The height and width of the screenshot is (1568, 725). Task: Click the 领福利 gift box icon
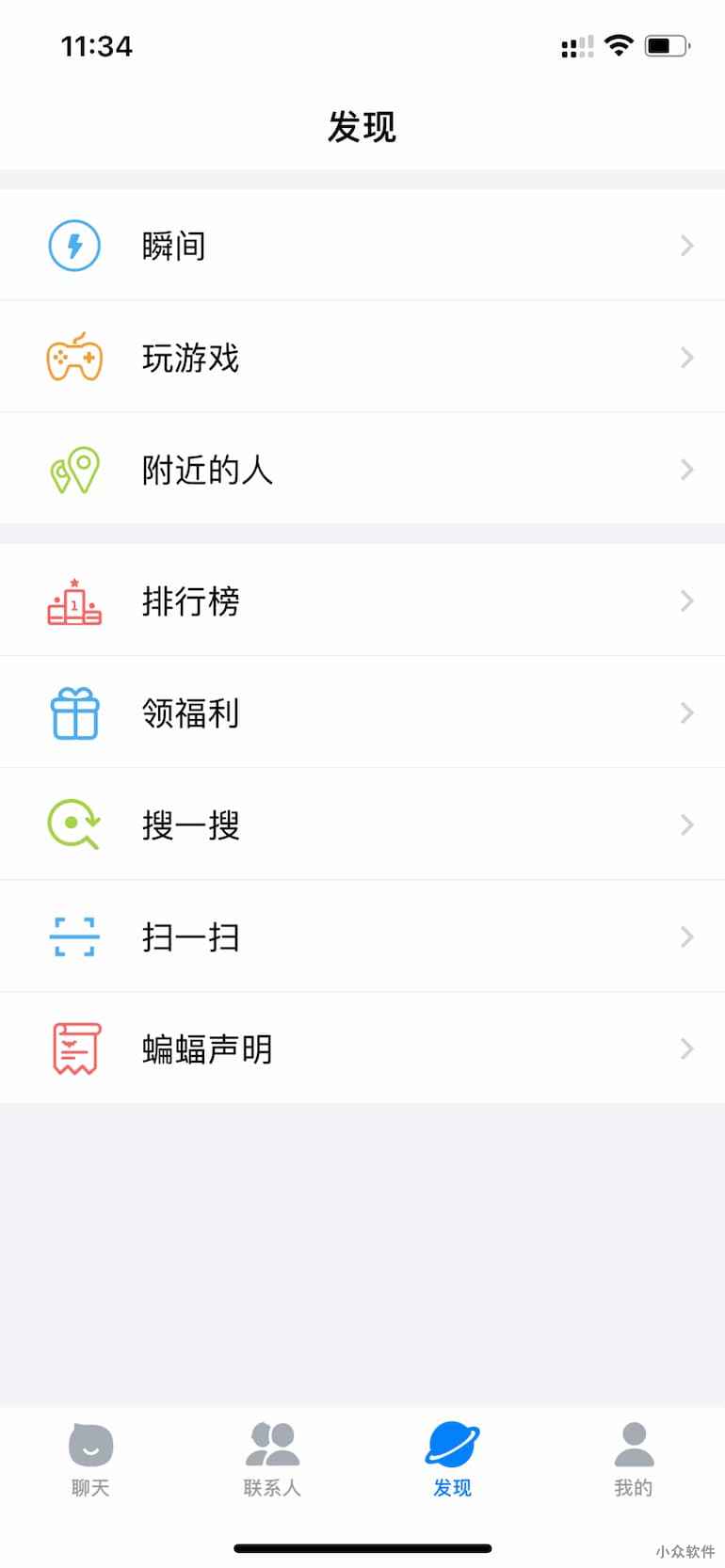(74, 712)
